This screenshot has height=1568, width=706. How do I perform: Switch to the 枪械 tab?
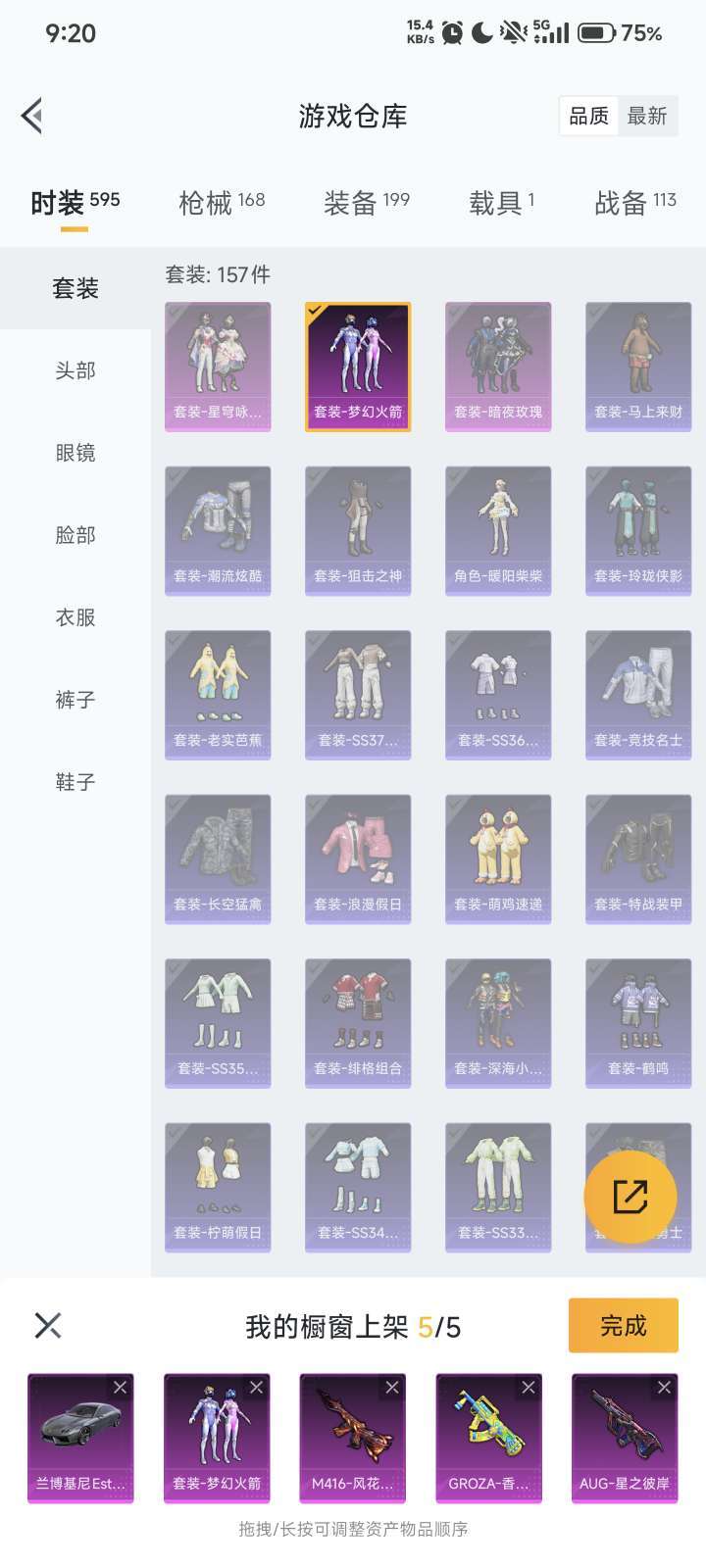(x=222, y=203)
